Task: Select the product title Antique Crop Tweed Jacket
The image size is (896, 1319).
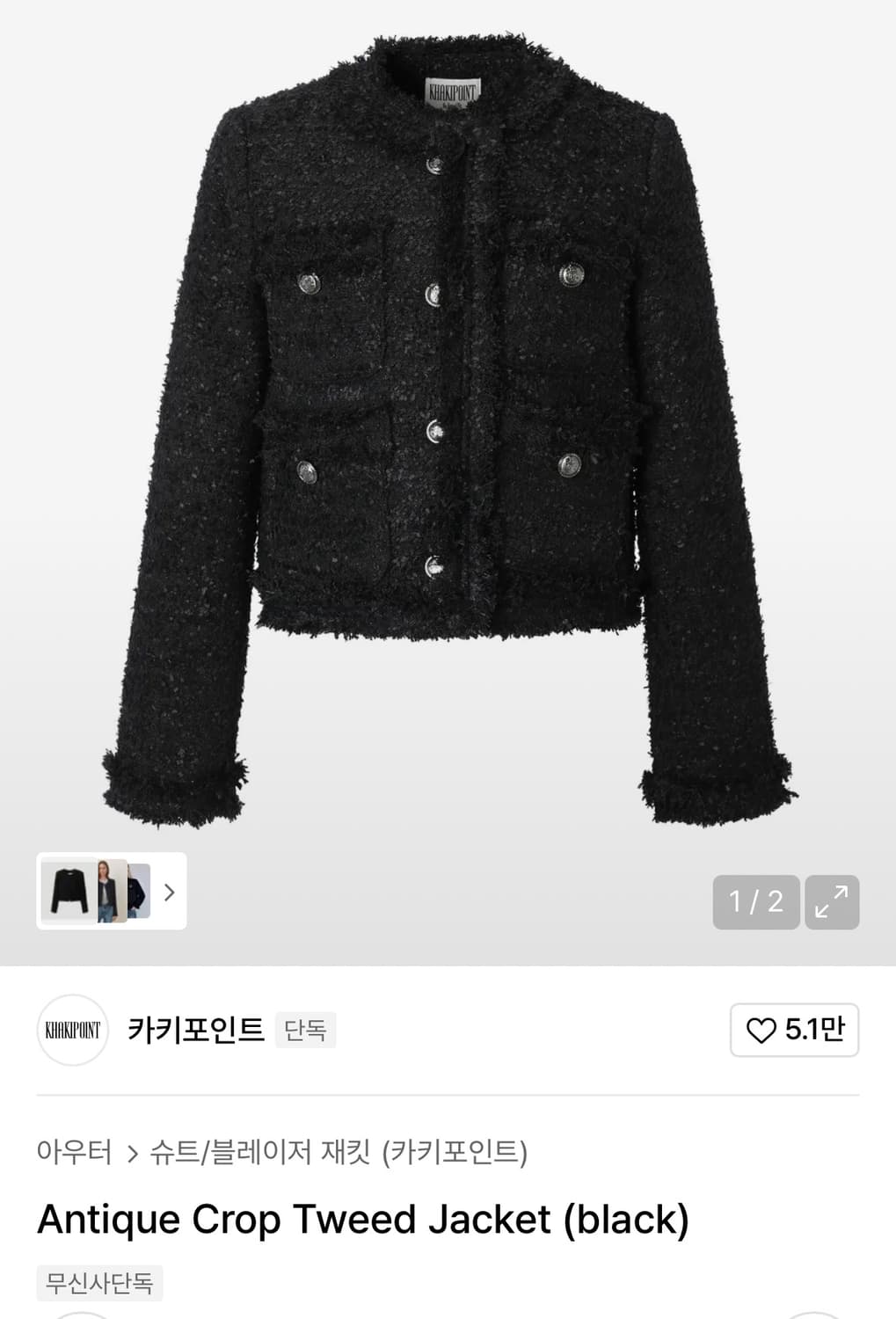Action: (361, 1219)
